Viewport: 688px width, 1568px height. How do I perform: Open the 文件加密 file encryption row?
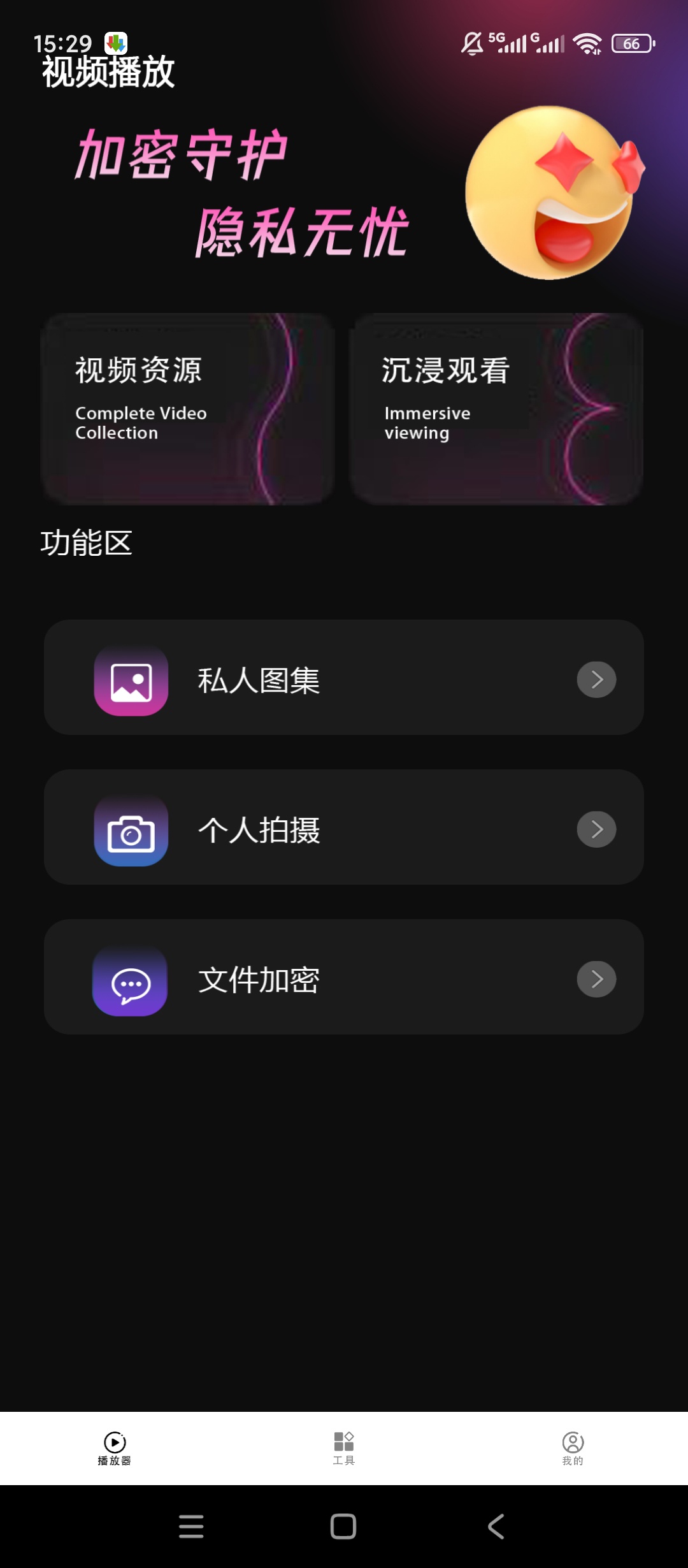(344, 977)
